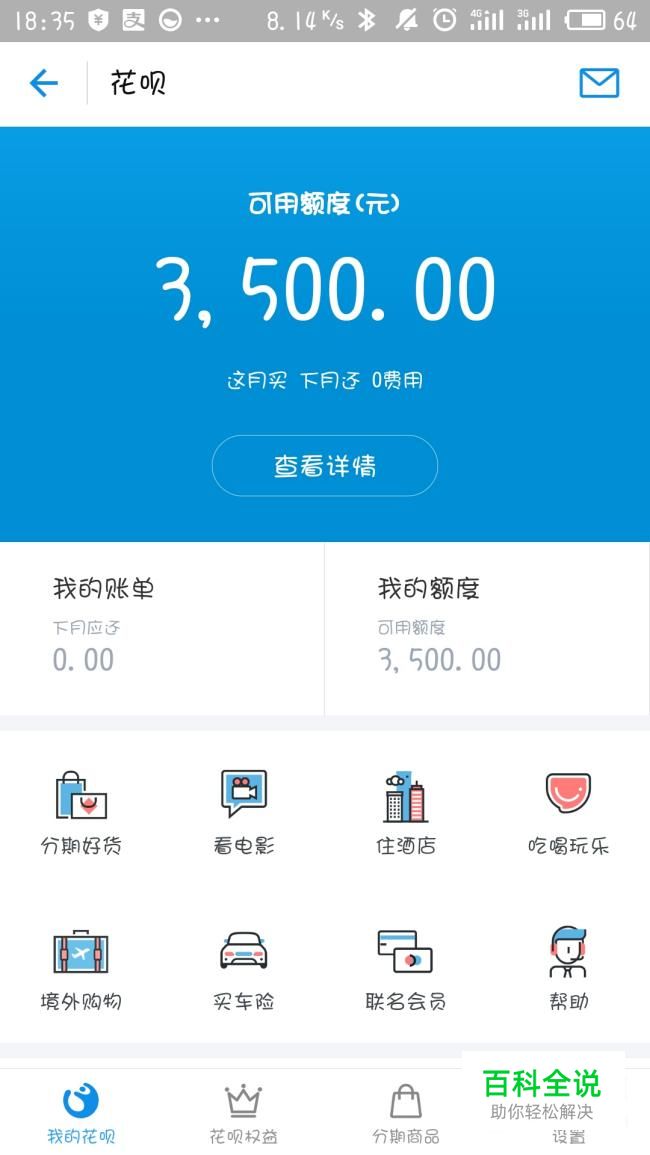Open 联名会员
The width and height of the screenshot is (650, 1155).
[406, 970]
